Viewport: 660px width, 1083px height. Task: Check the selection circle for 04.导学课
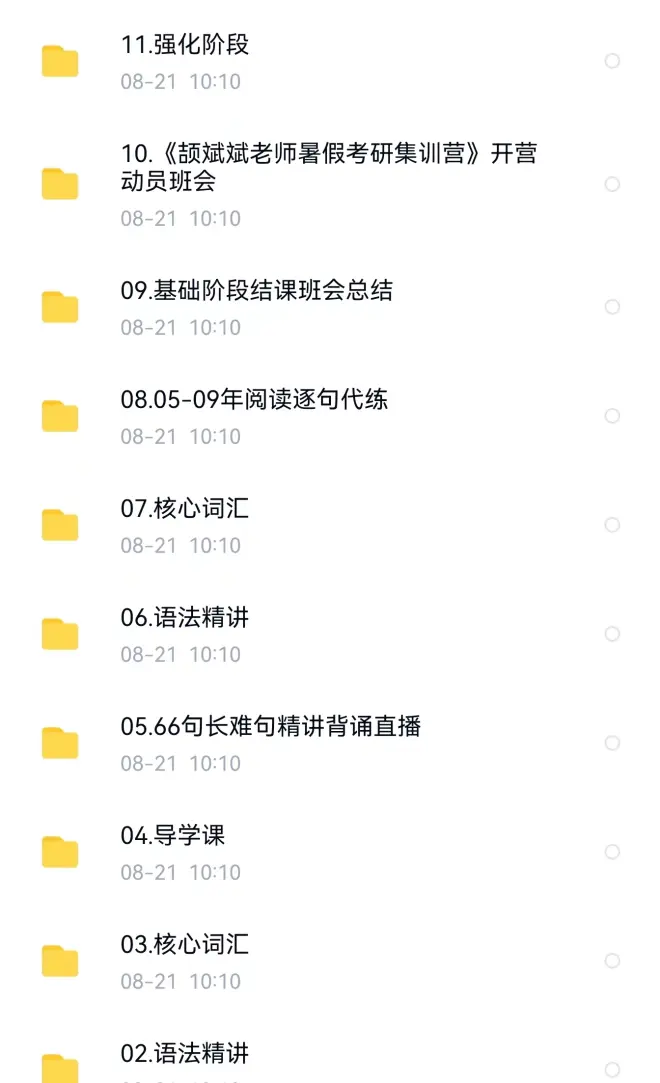(612, 852)
